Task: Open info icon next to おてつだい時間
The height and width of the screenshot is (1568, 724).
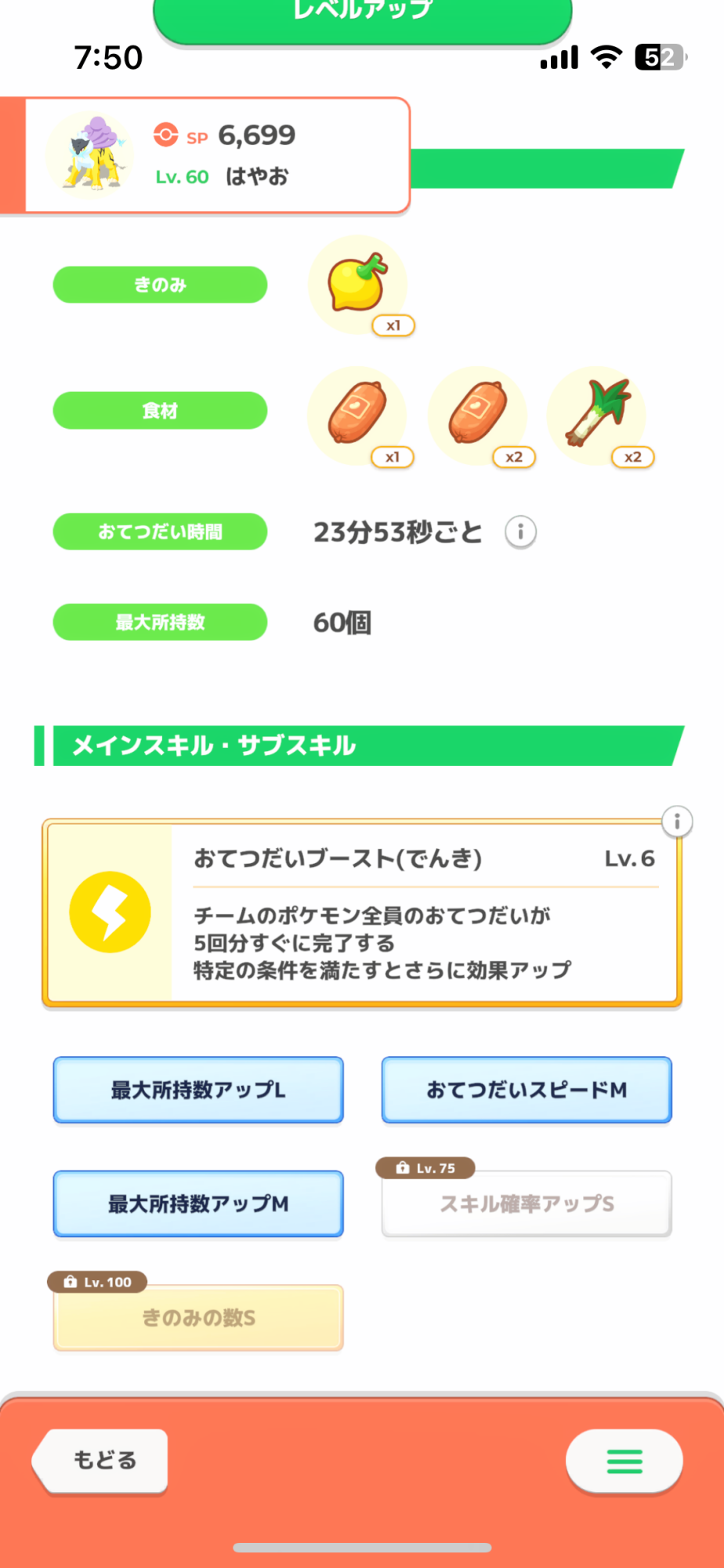Action: (520, 532)
